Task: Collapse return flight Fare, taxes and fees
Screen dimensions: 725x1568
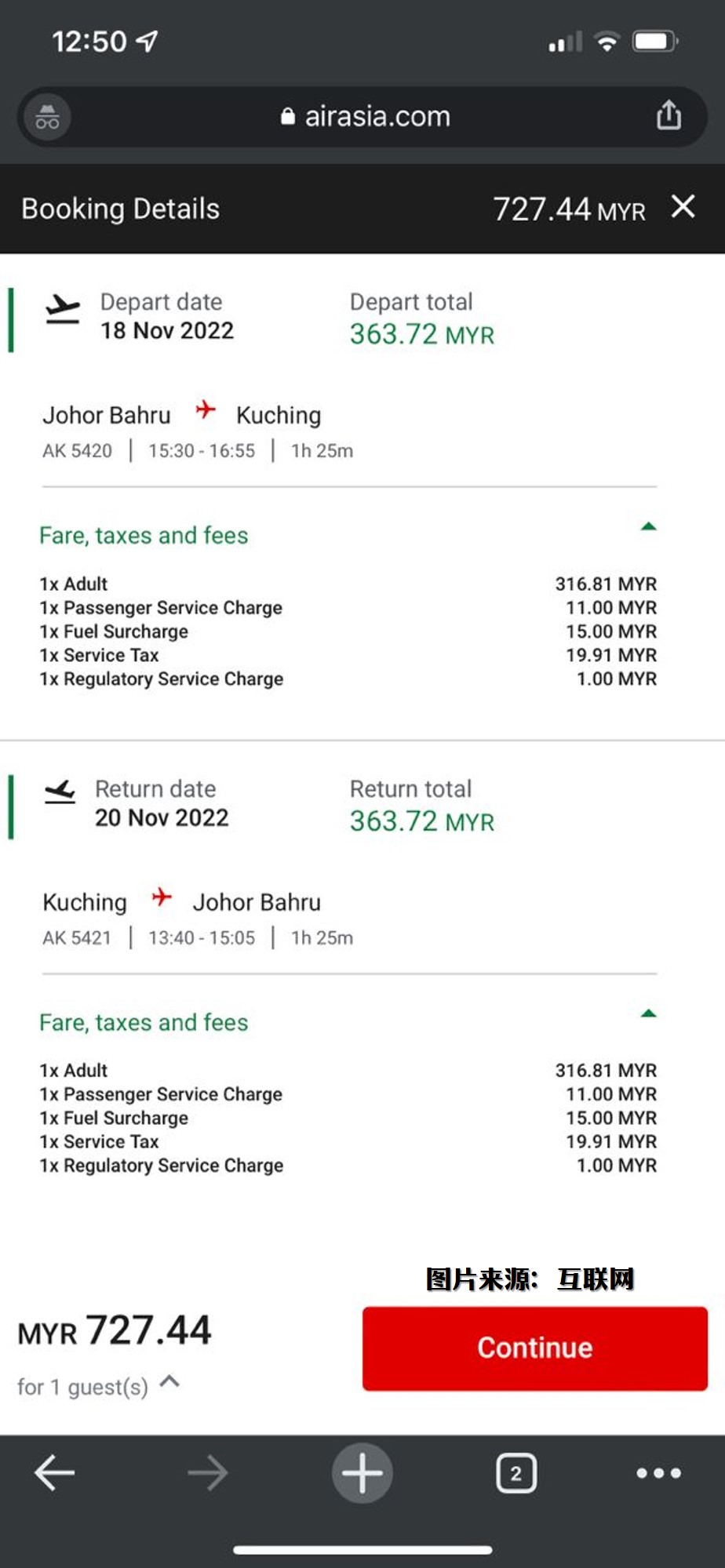Action: pos(648,1013)
